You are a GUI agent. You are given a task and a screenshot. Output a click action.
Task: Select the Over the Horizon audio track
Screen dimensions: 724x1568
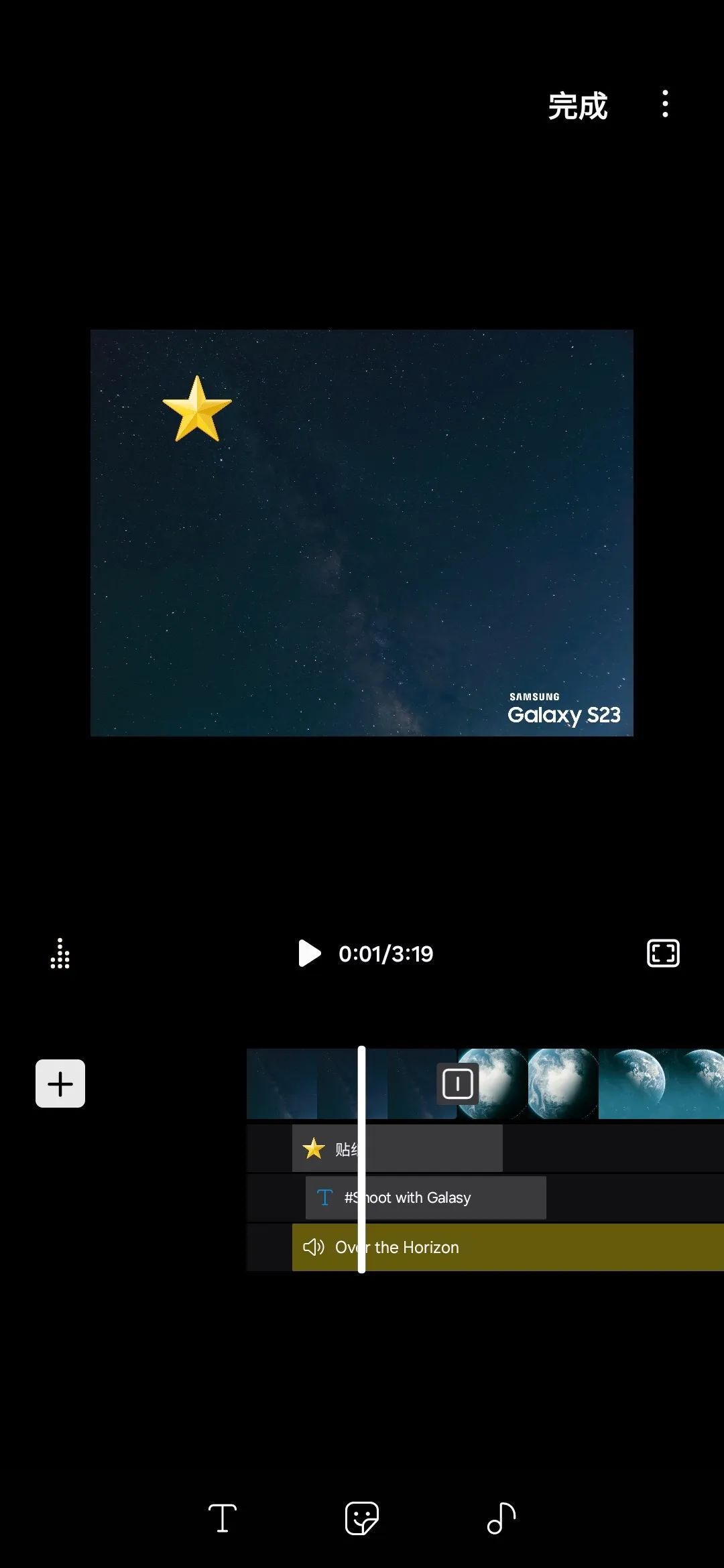click(508, 1247)
